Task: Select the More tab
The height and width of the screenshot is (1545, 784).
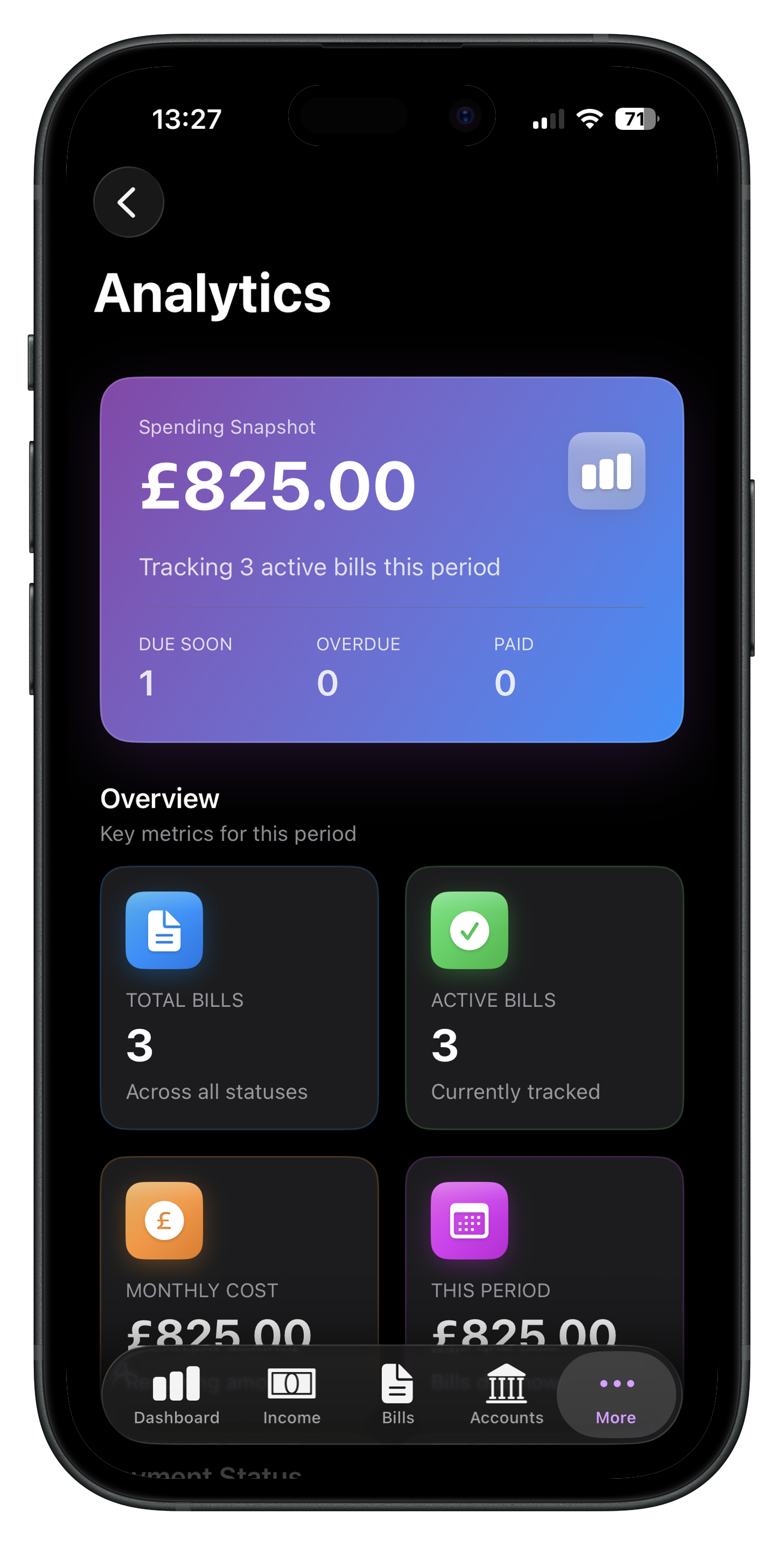Action: pos(616,1394)
